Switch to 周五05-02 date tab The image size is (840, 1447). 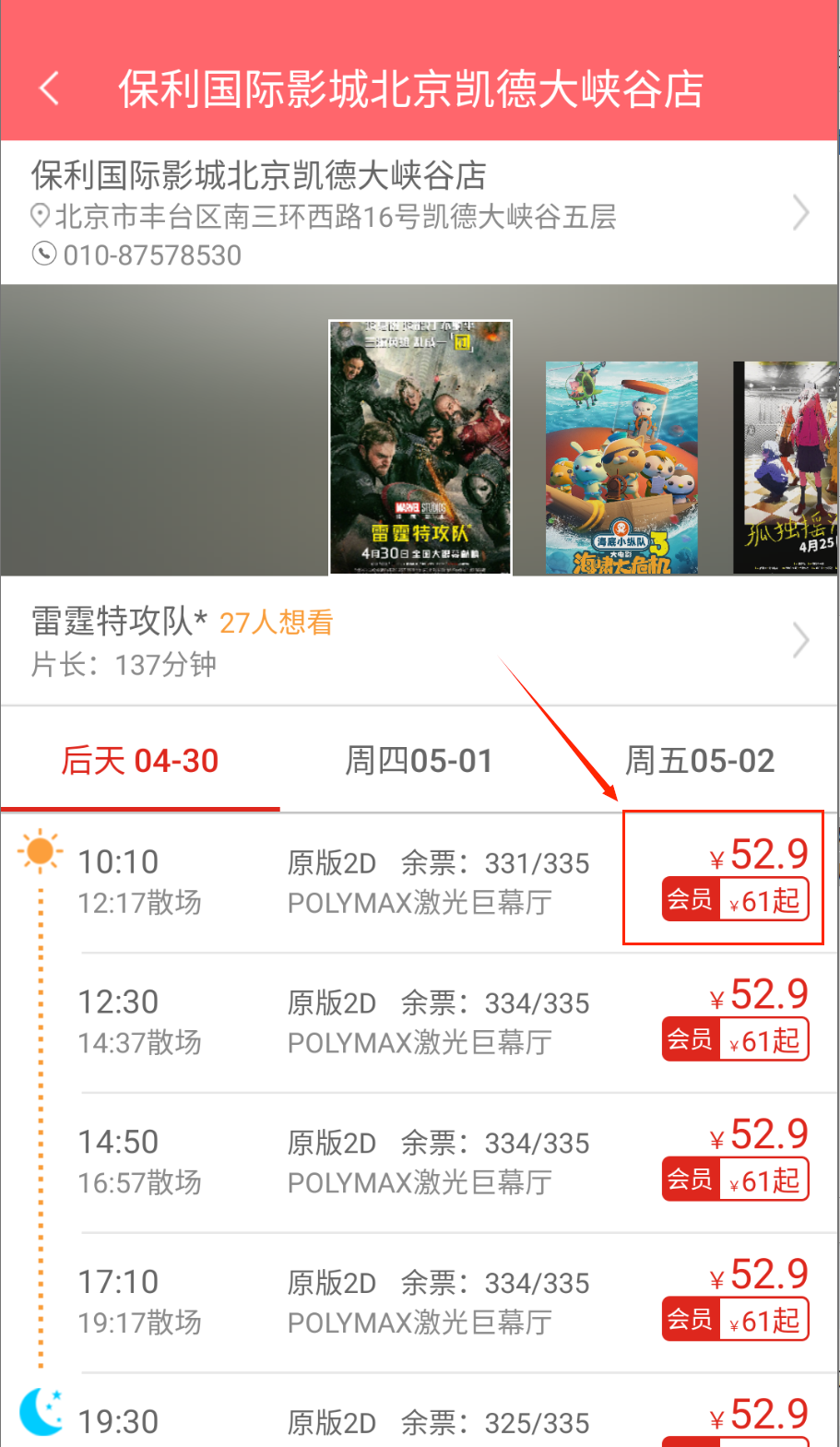700,761
